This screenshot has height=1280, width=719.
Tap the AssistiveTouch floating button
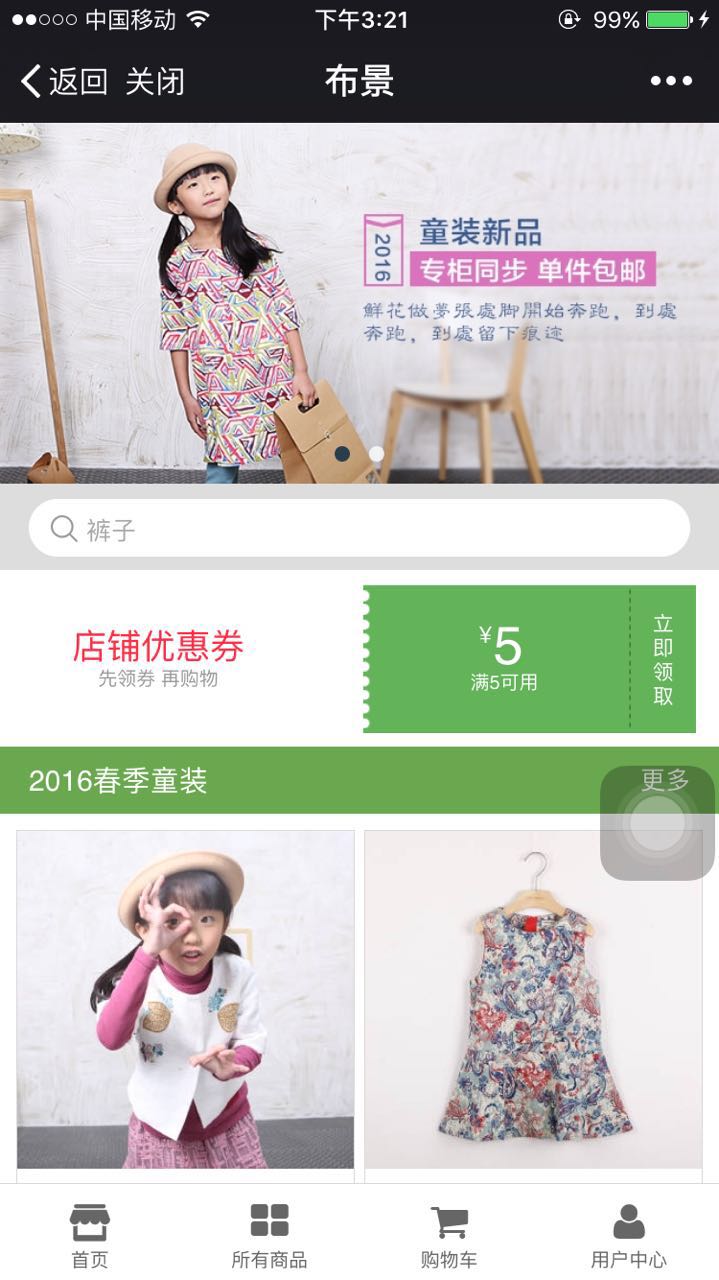(x=657, y=823)
